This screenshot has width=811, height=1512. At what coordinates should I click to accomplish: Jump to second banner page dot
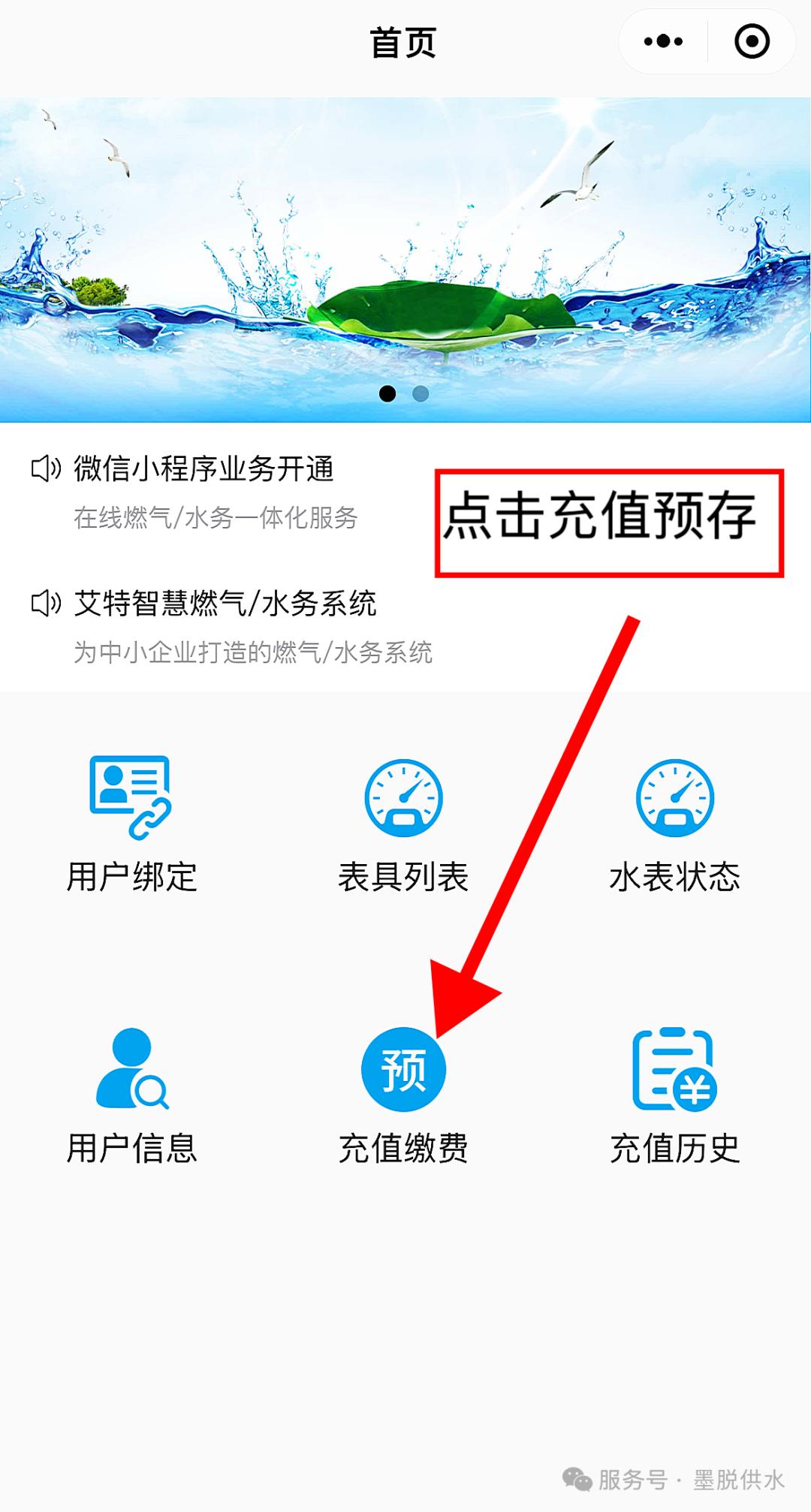click(421, 393)
